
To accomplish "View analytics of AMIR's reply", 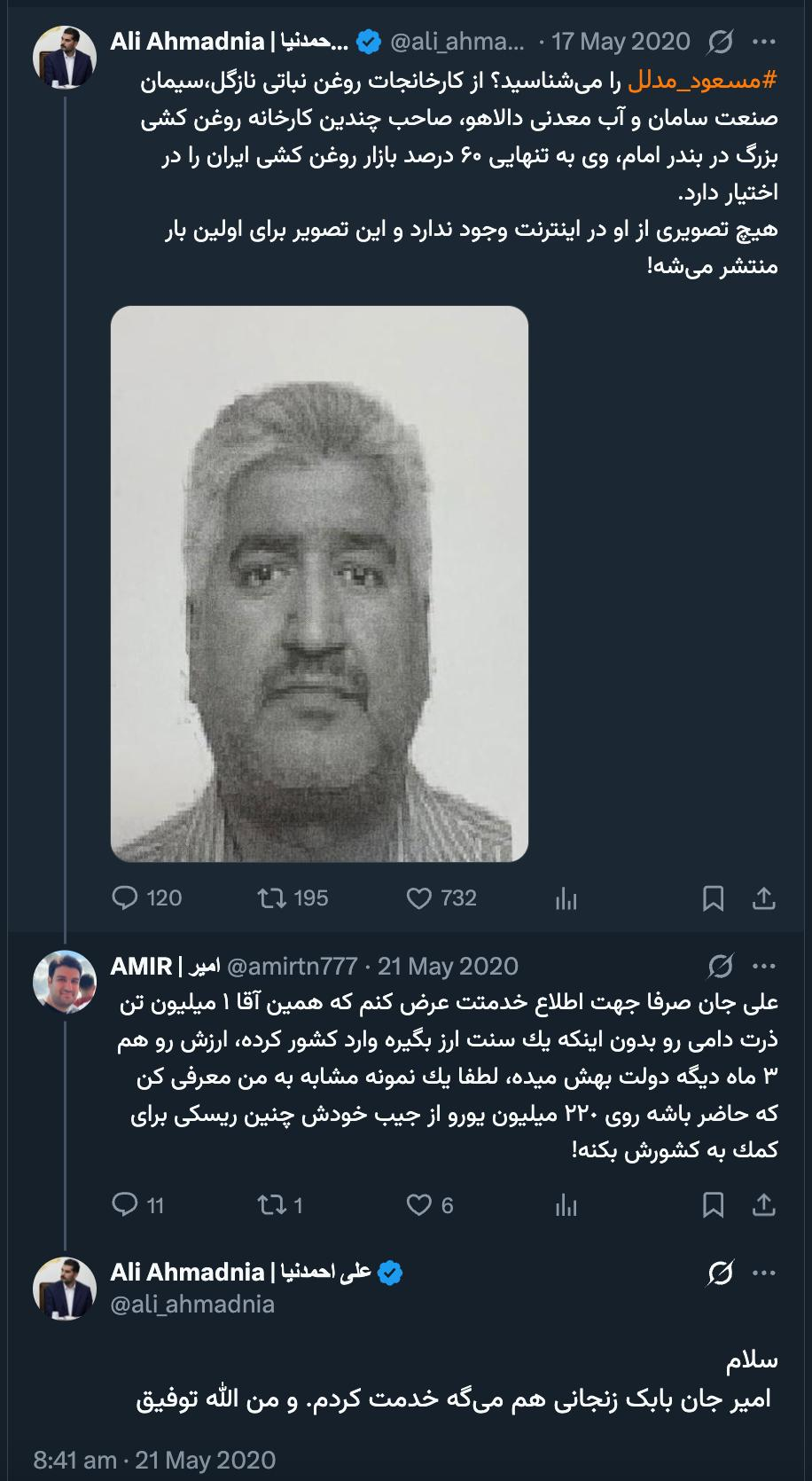I will pyautogui.click(x=566, y=1205).
